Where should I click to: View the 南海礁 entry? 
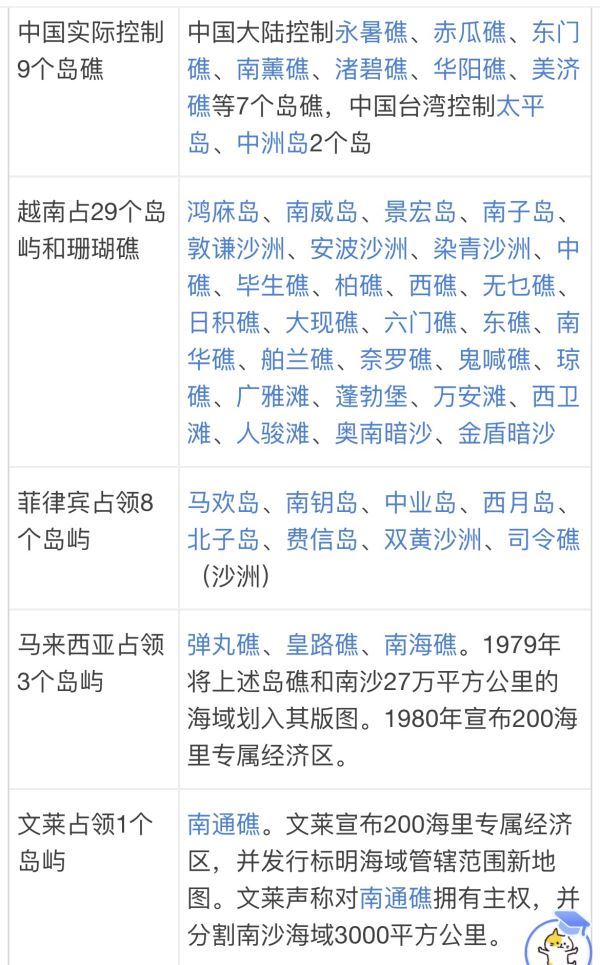[420, 645]
